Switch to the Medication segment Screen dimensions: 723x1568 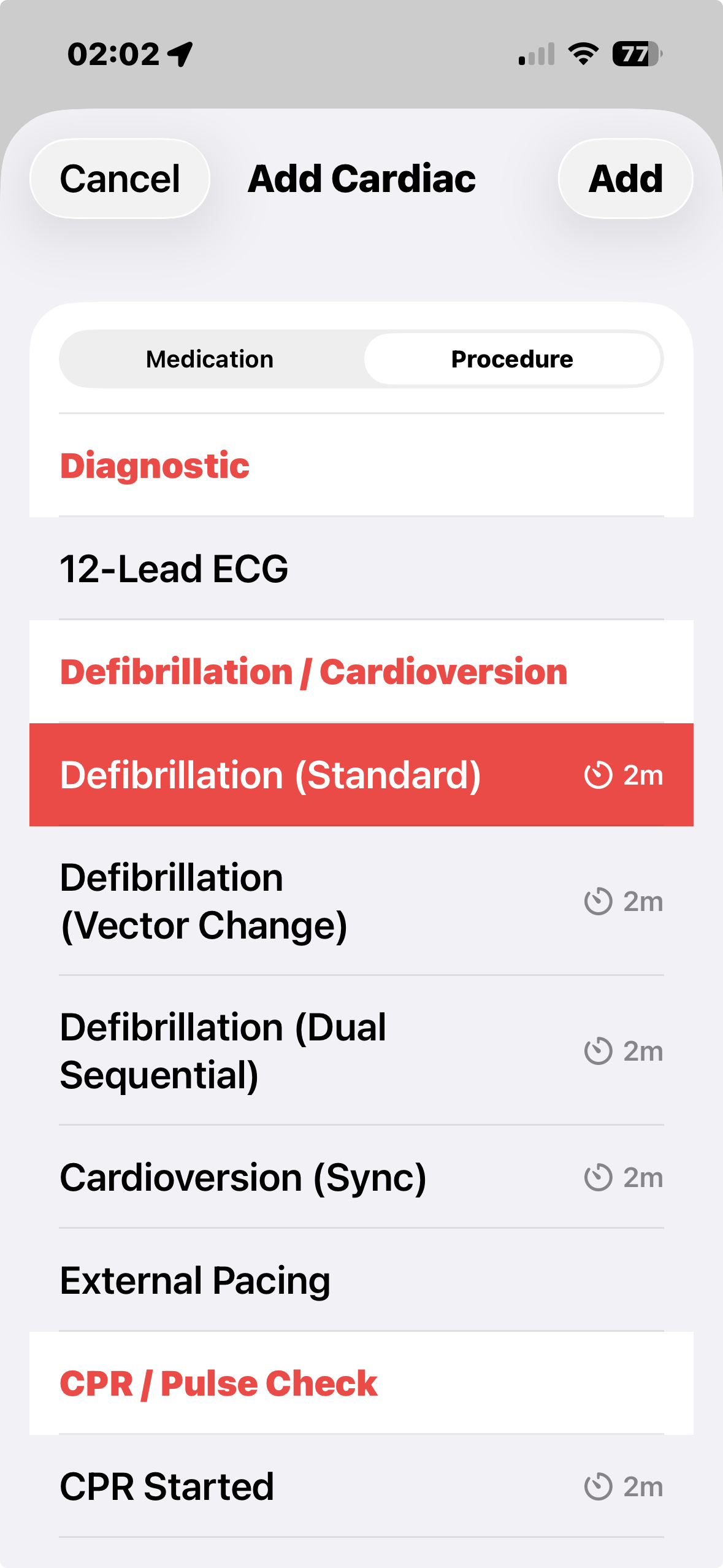click(209, 359)
